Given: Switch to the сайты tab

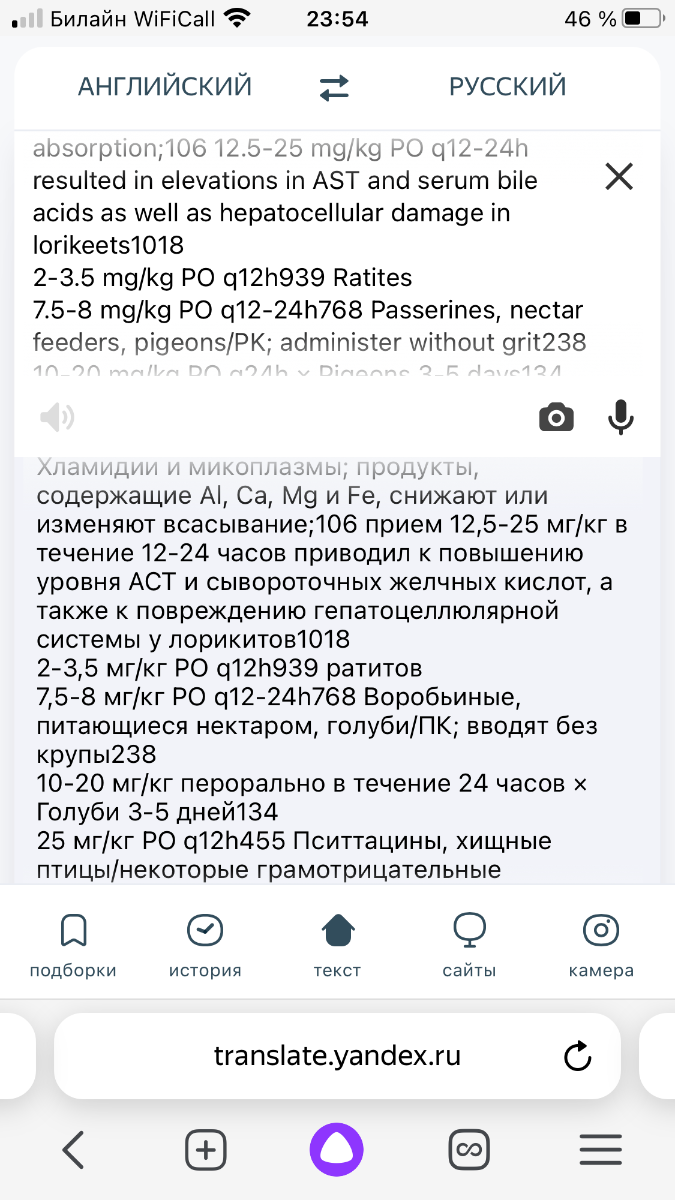Looking at the screenshot, I should point(469,945).
